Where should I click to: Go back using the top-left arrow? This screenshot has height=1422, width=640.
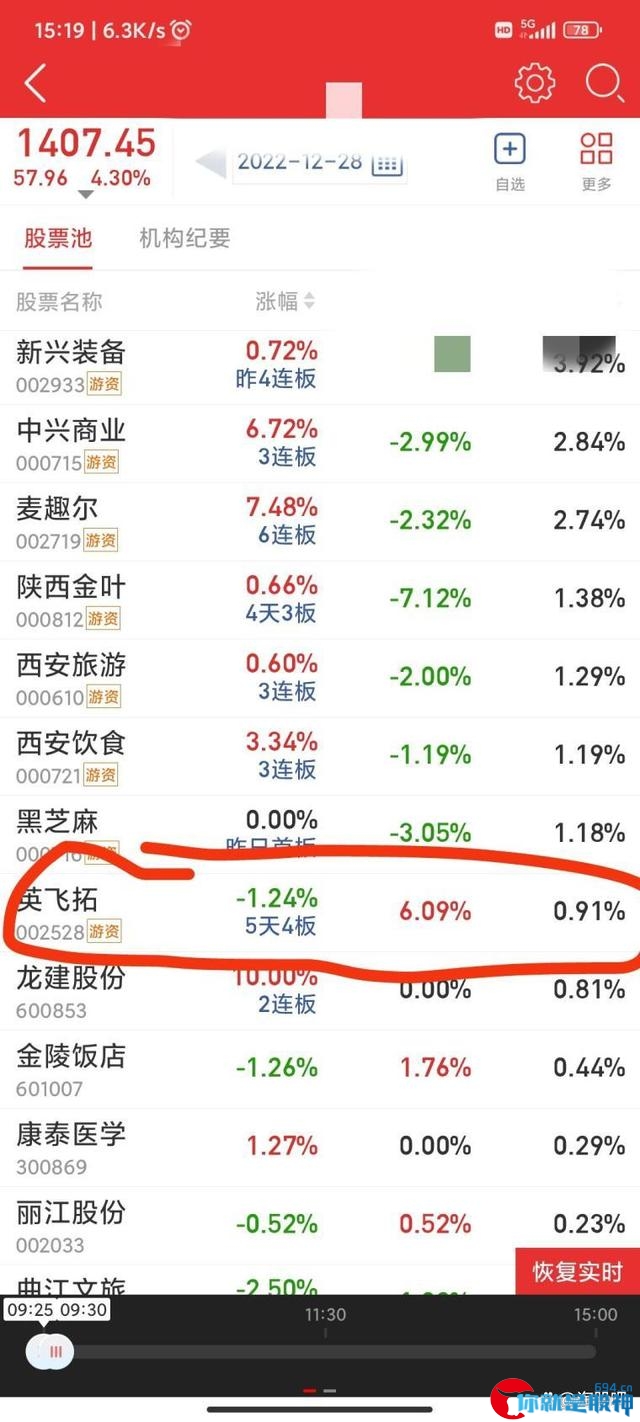36,84
